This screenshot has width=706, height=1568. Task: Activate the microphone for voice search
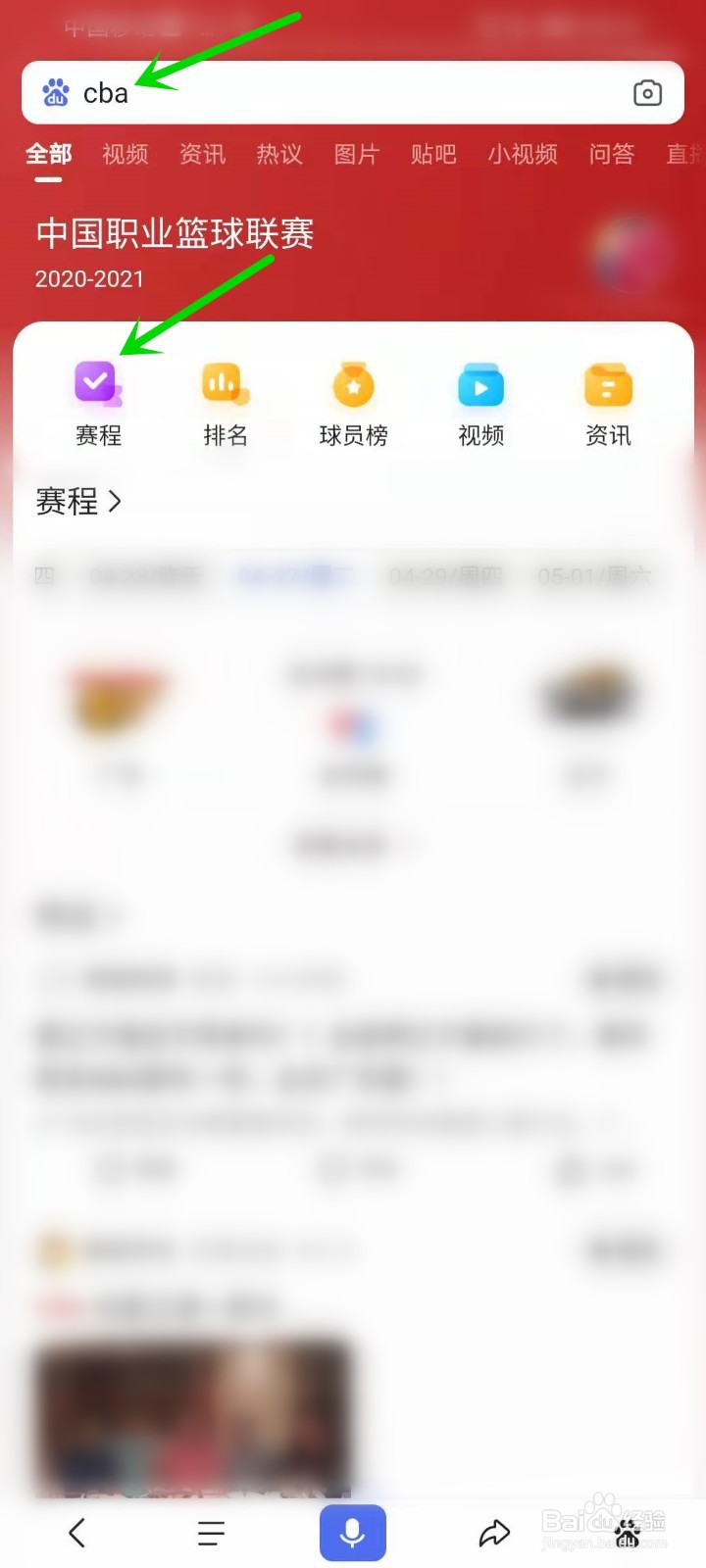tap(353, 1533)
